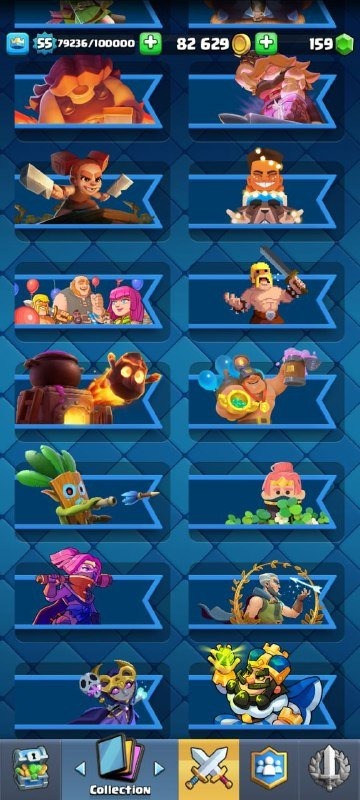Add more gold with the plus button
The height and width of the screenshot is (800, 360).
265,44
